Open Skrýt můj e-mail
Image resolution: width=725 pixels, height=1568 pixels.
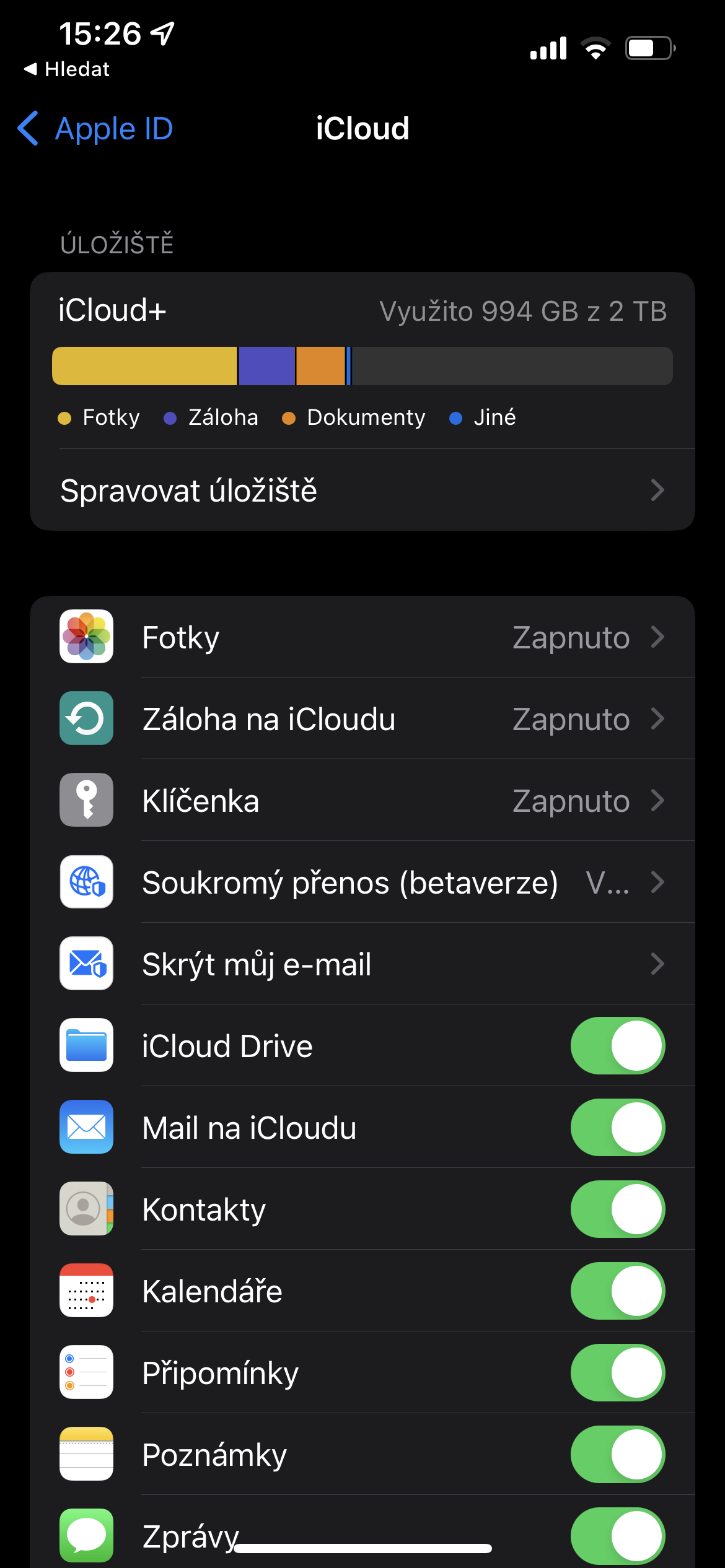click(x=362, y=964)
